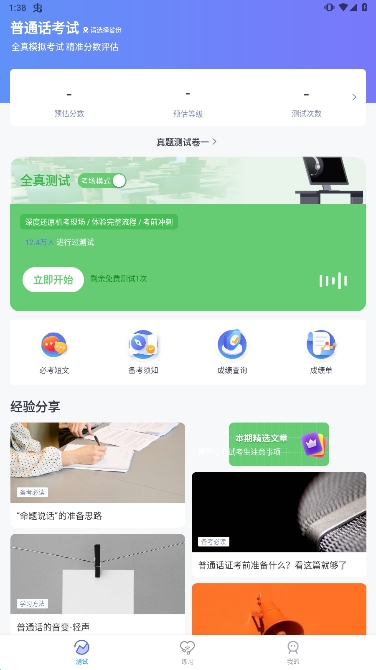This screenshot has width=376, height=670.
Task: Switch to the 练习 tab
Action: coord(187,652)
